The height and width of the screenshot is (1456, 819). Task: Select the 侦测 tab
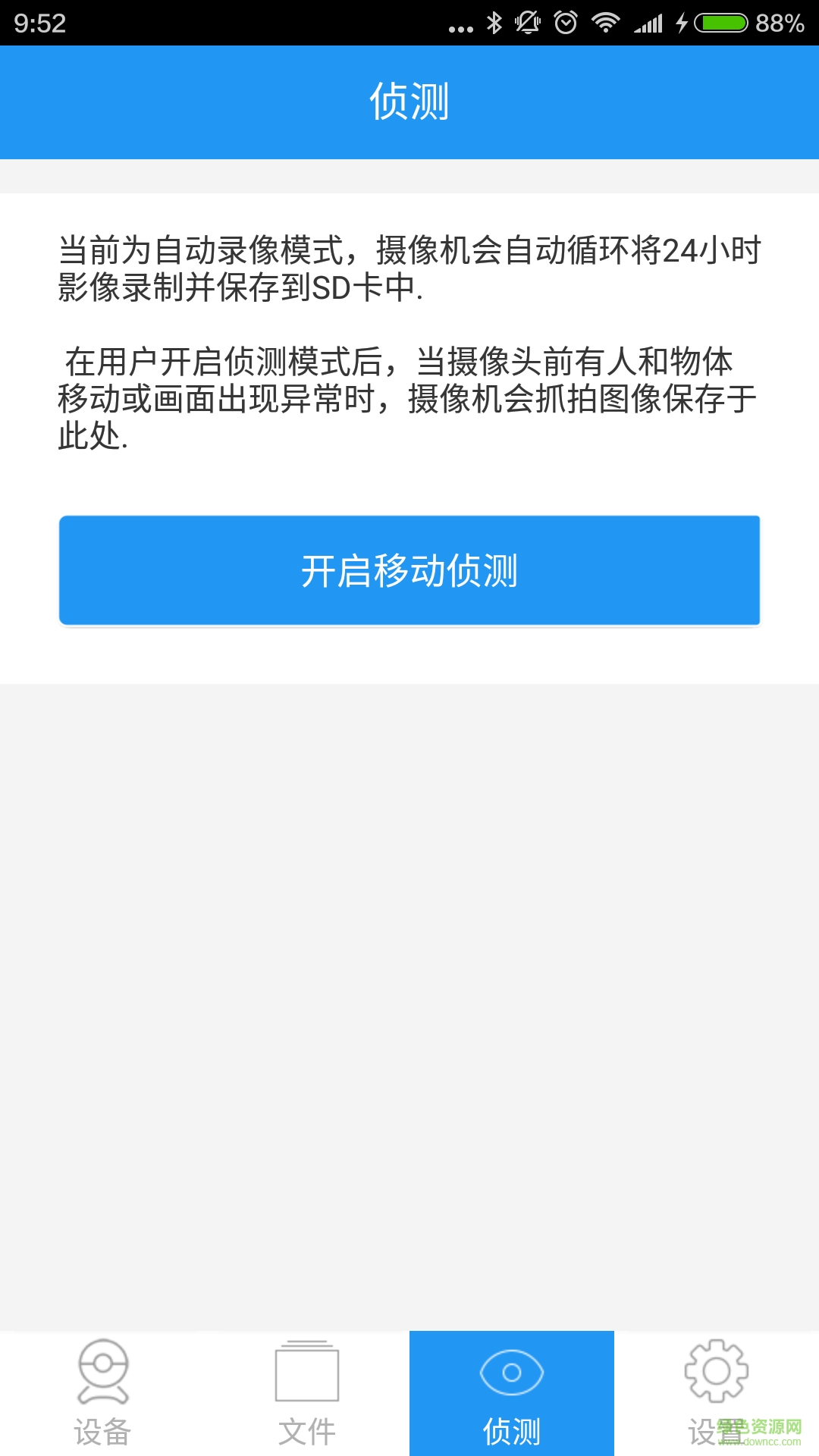pos(512,1394)
